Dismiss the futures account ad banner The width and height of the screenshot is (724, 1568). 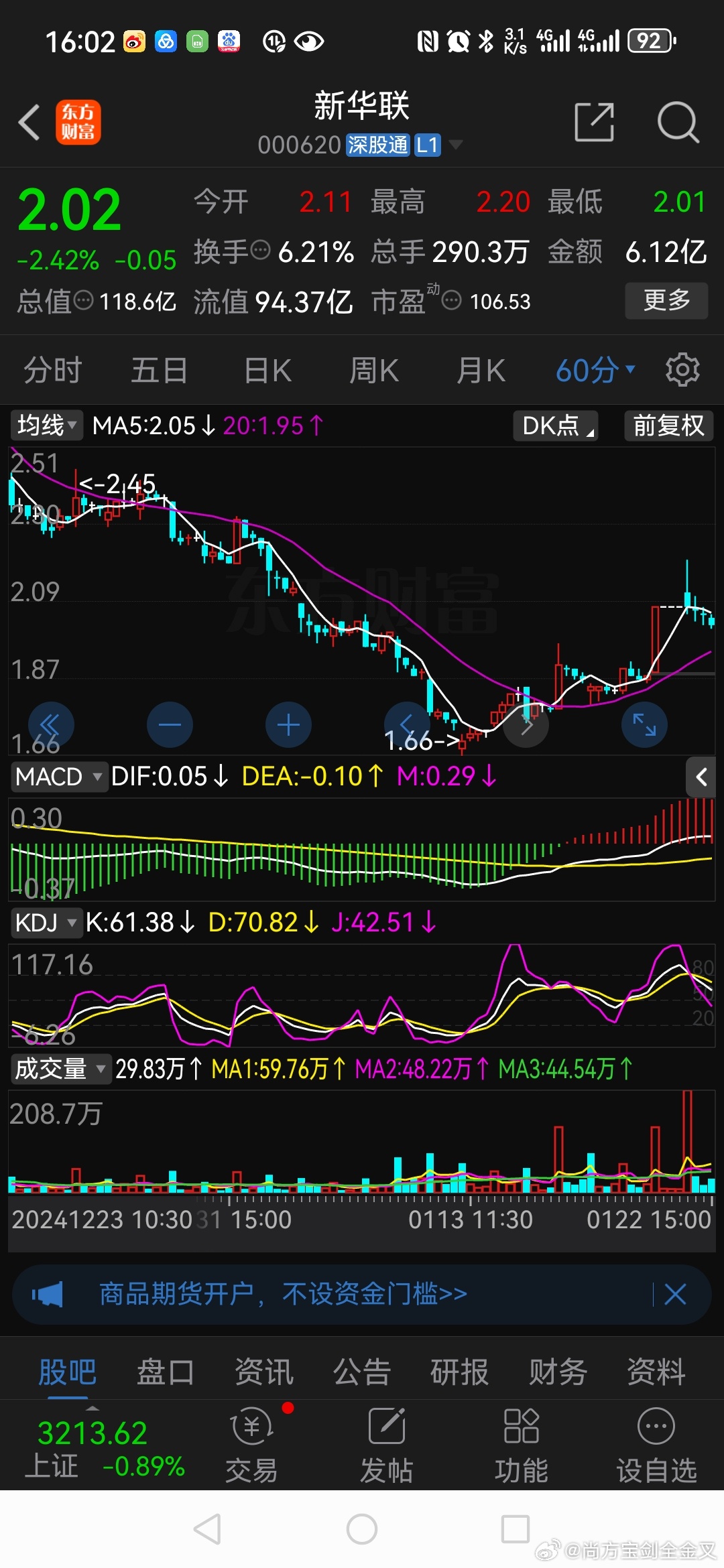[676, 1294]
